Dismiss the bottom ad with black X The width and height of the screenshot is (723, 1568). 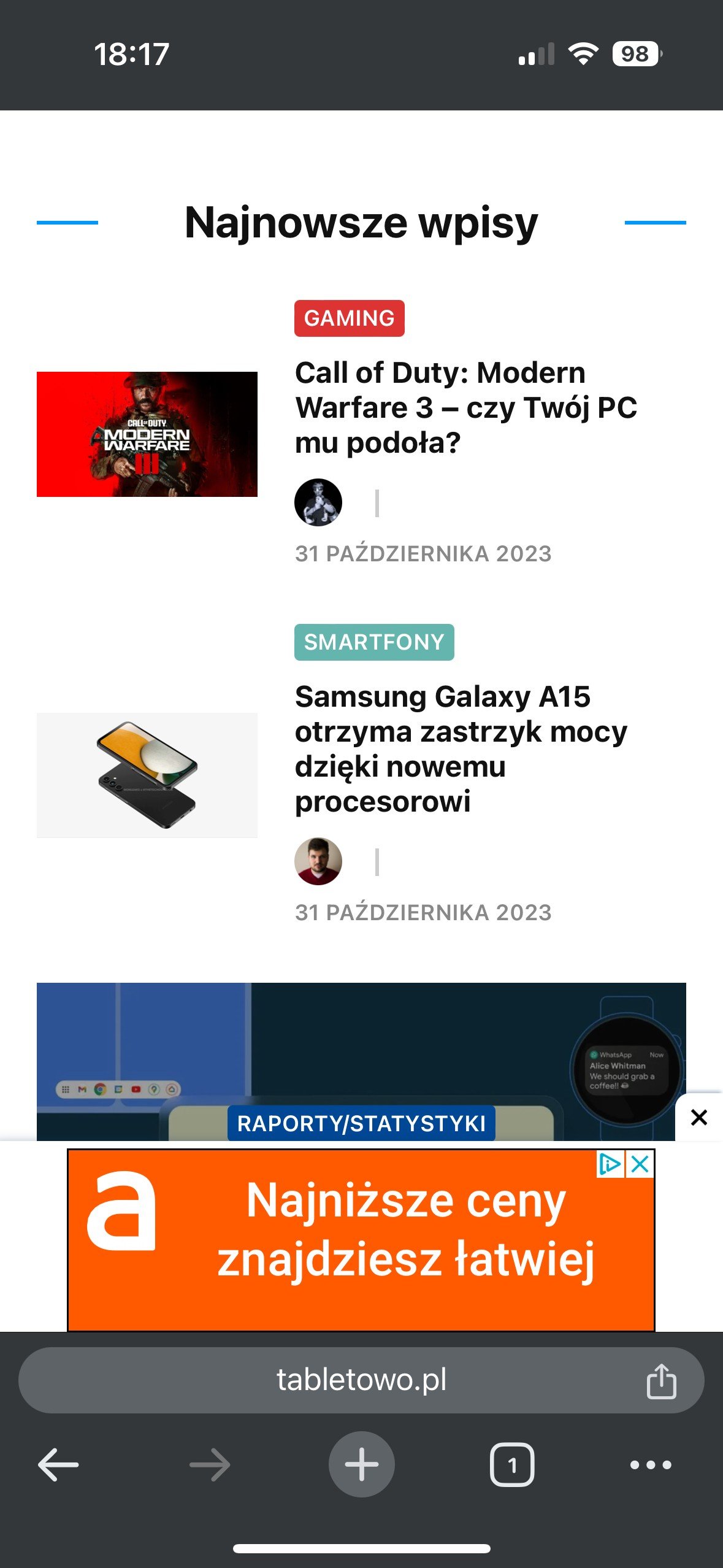coord(699,1117)
